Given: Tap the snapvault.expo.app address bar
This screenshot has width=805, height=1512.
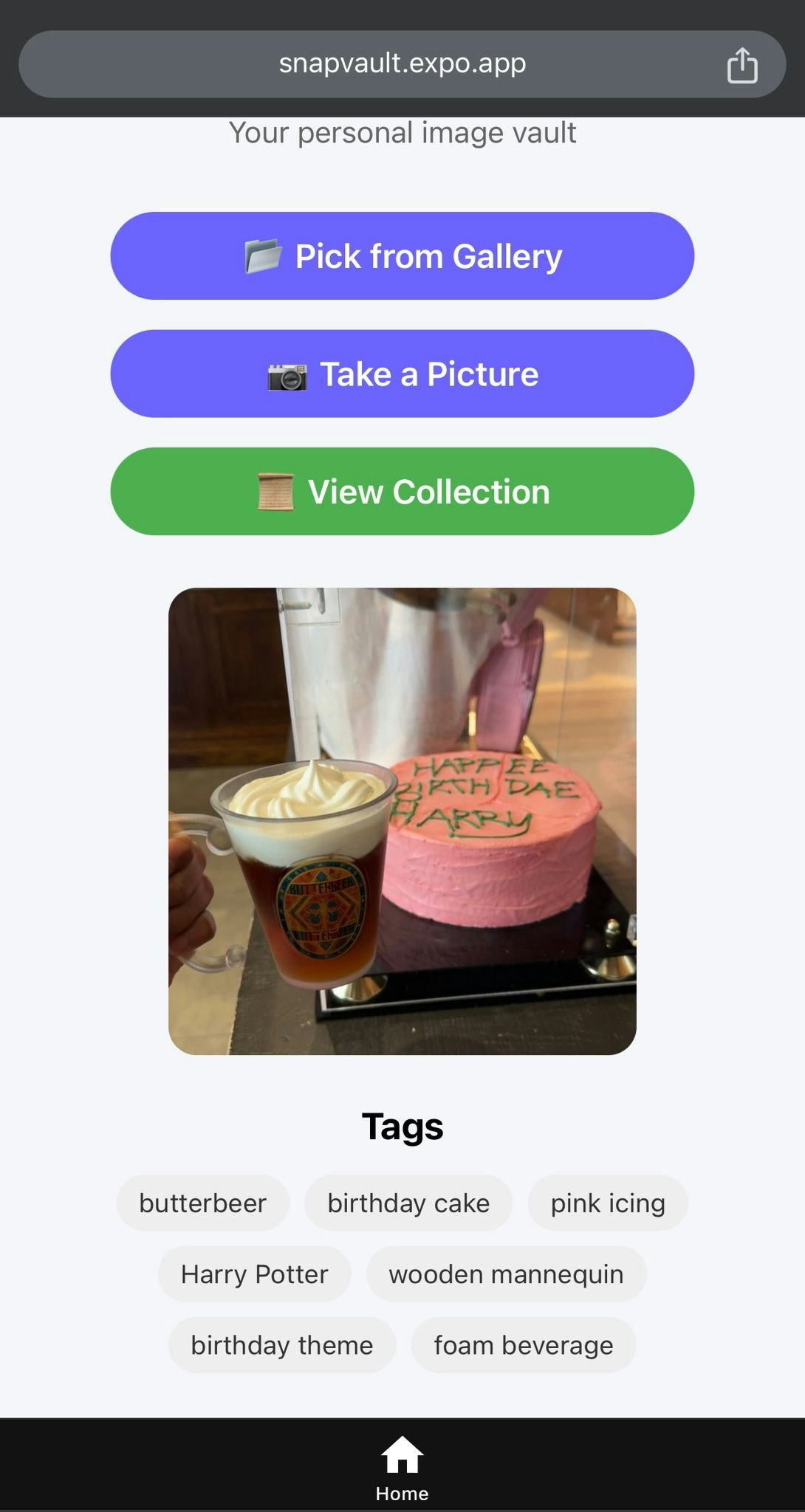Looking at the screenshot, I should click(x=402, y=63).
